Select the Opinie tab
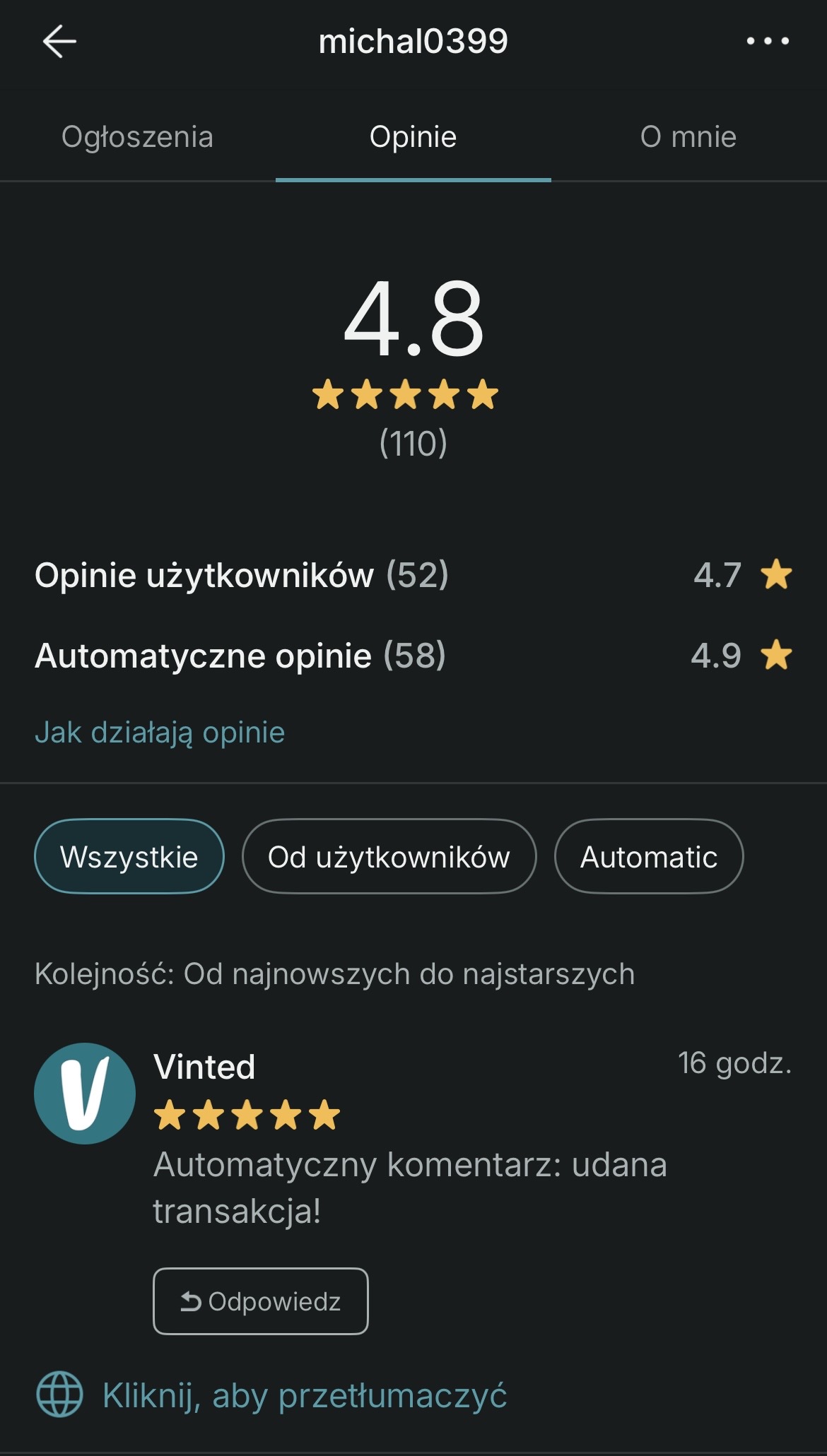This screenshot has height=1456, width=827. (x=413, y=136)
